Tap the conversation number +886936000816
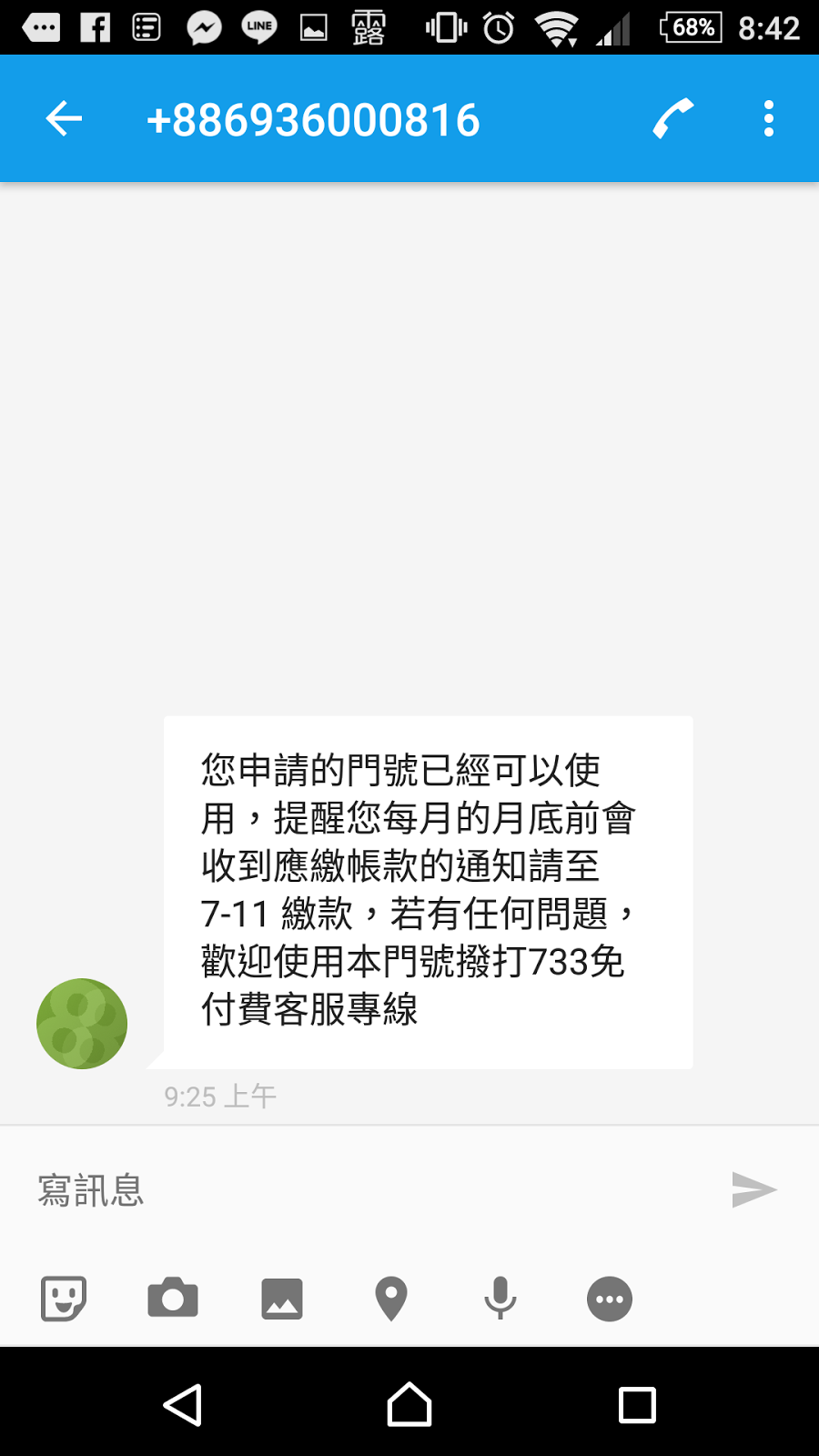Screen dimensions: 819x1456 314,117
